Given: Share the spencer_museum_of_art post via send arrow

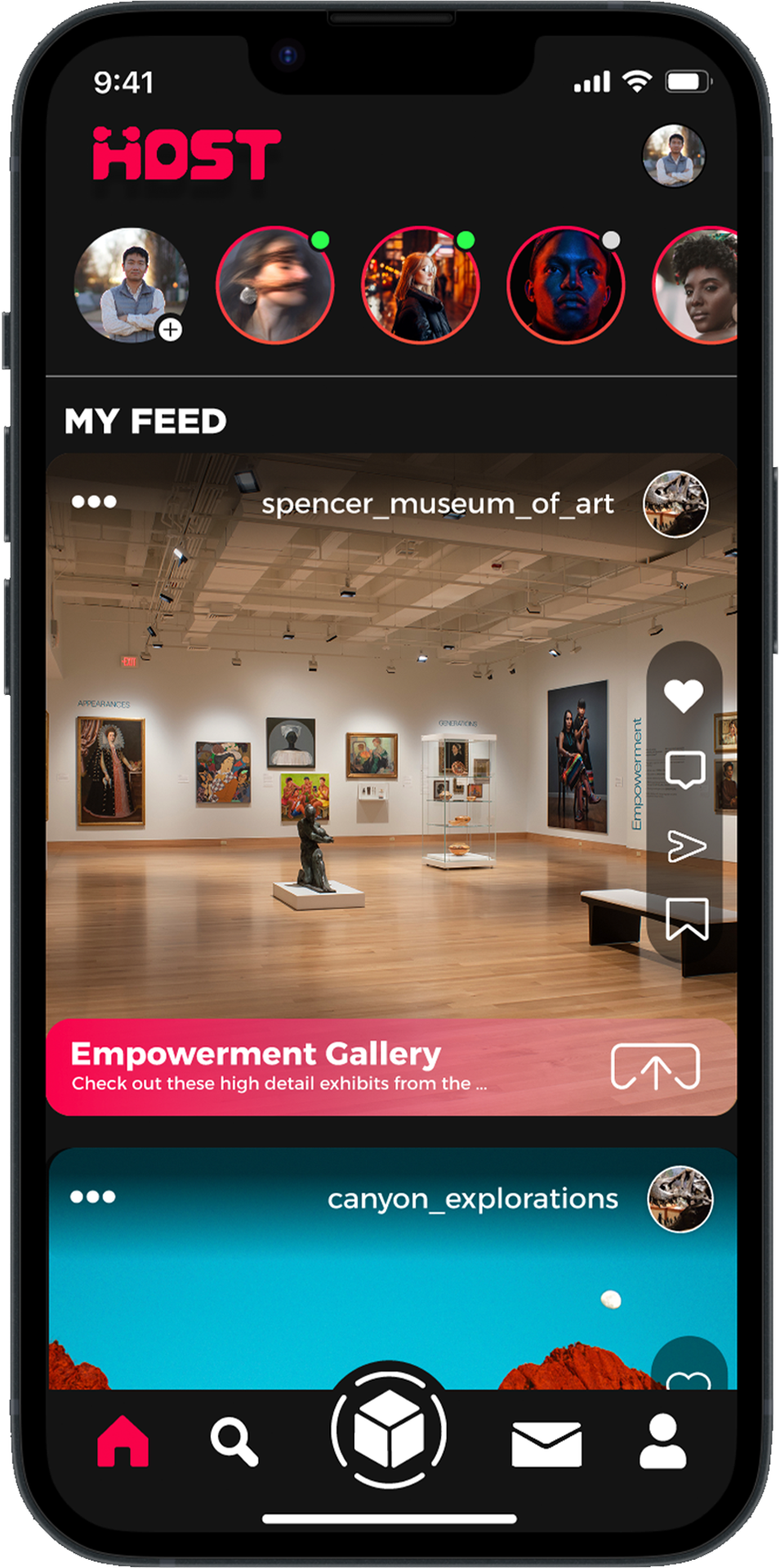Looking at the screenshot, I should click(685, 846).
